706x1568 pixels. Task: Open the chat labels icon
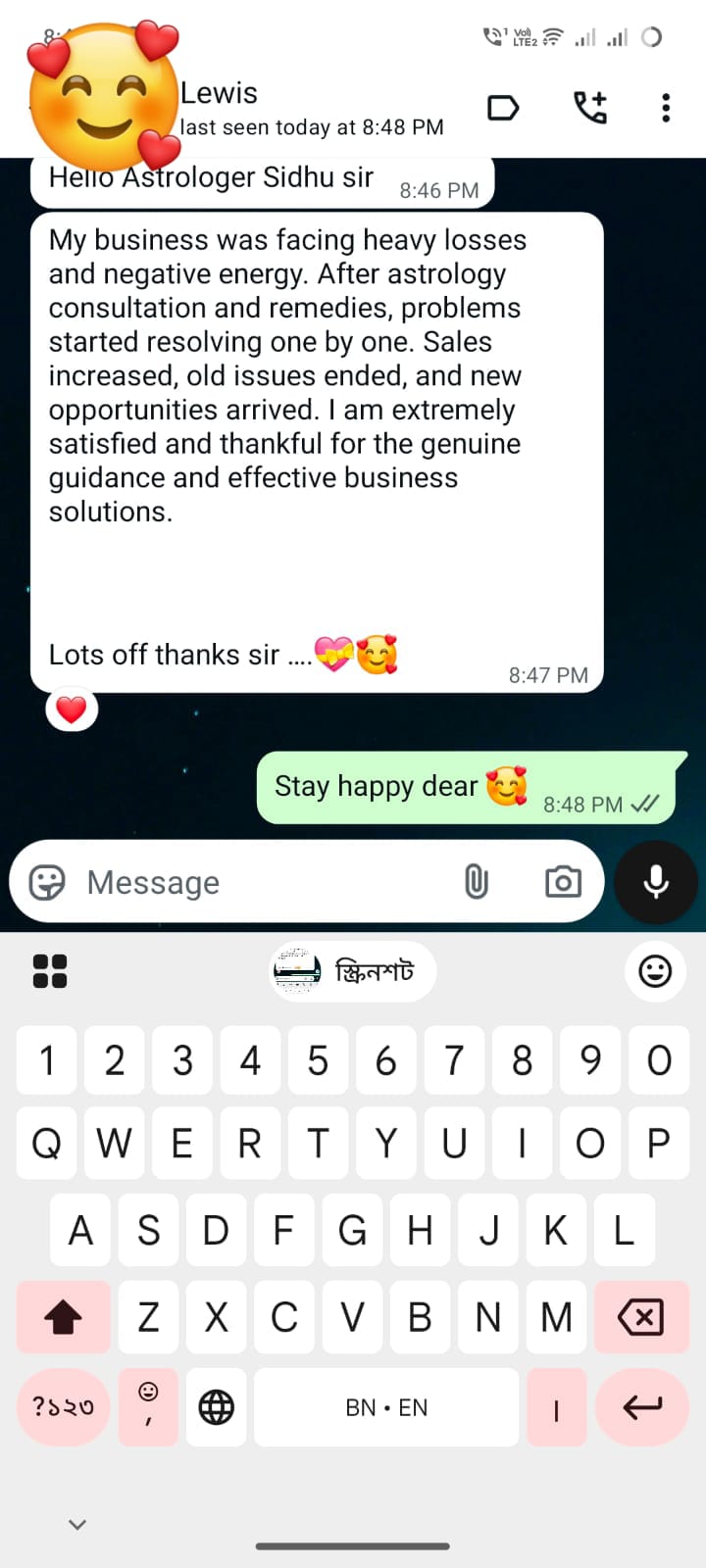(x=503, y=107)
